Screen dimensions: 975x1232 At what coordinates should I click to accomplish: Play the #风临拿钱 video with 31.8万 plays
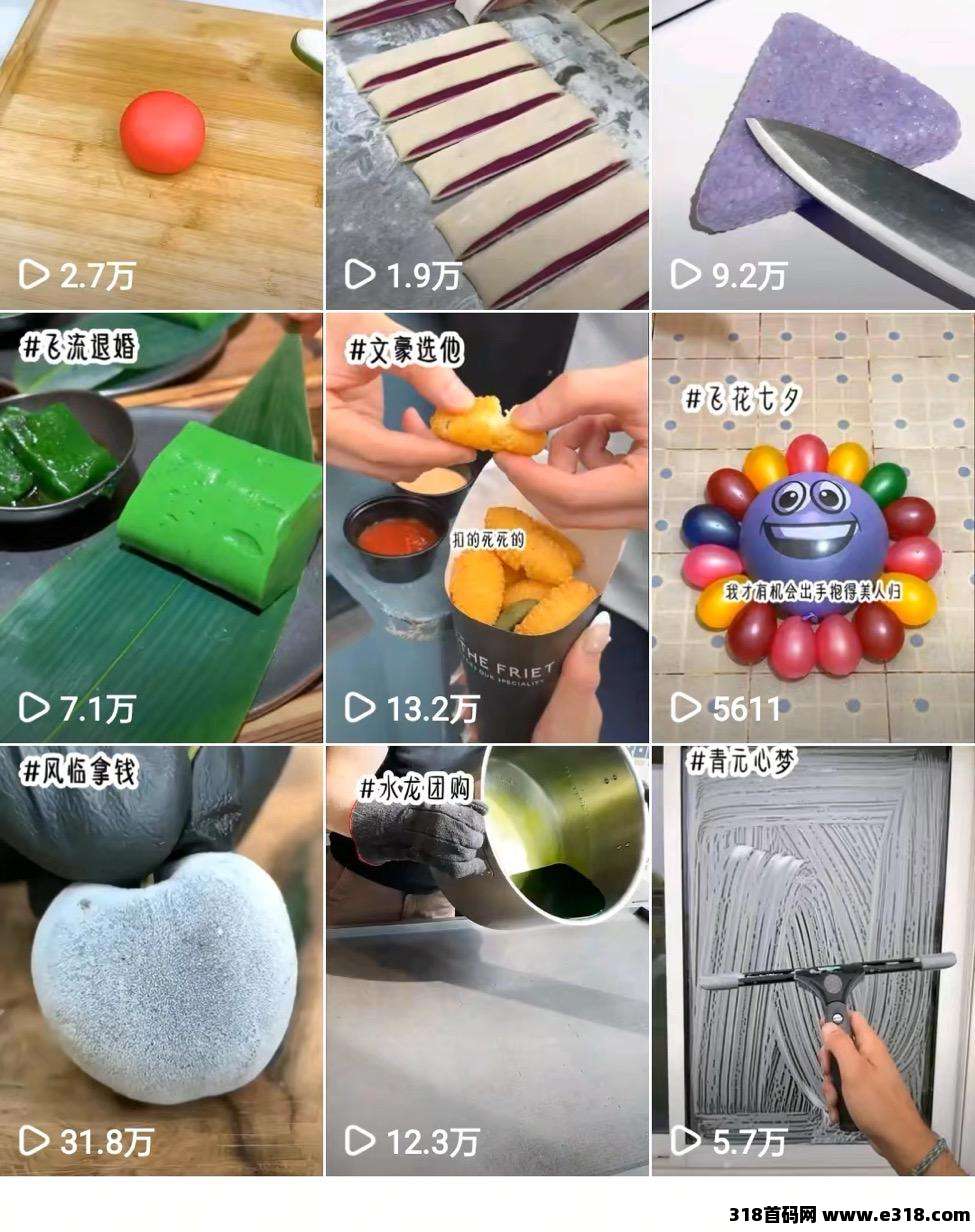[161, 960]
